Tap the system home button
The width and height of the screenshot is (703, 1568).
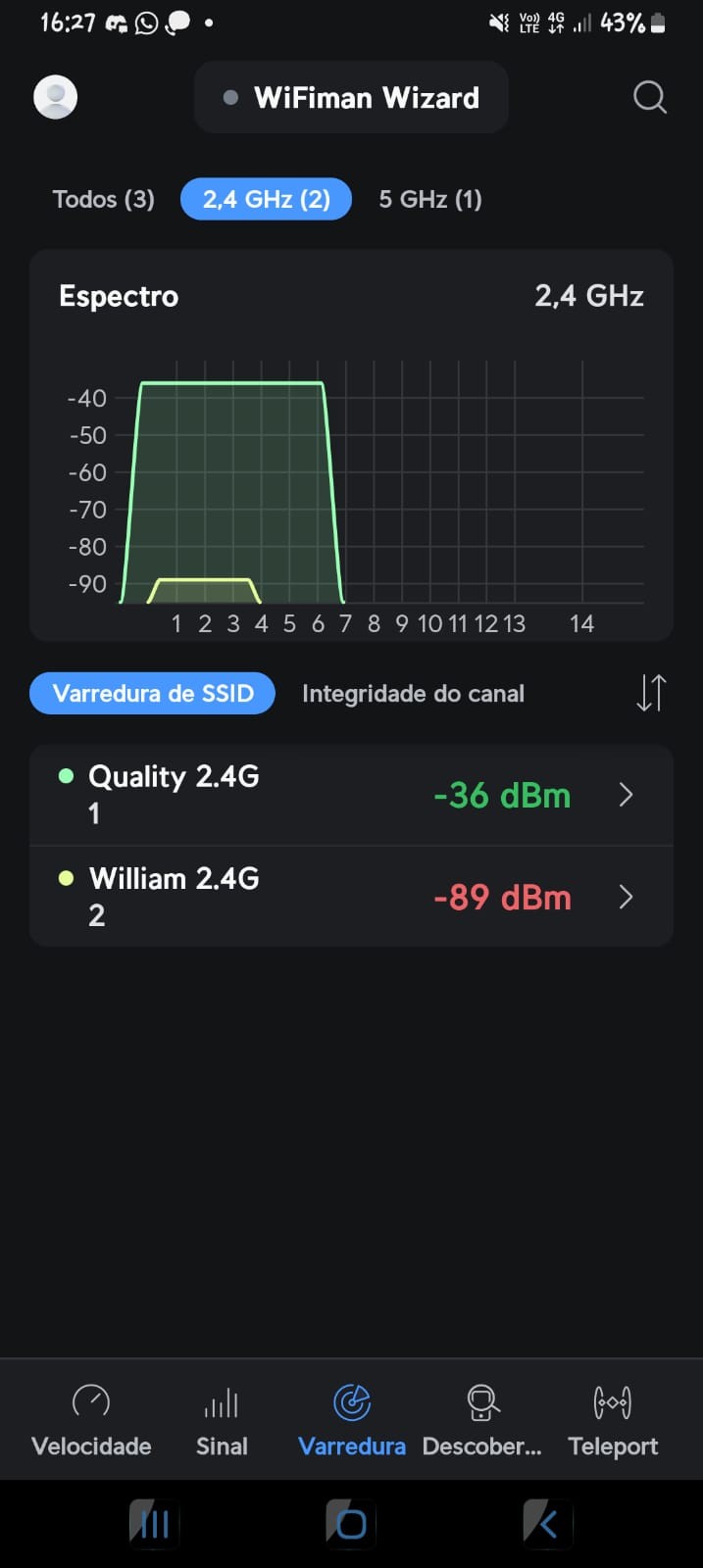(351, 1524)
